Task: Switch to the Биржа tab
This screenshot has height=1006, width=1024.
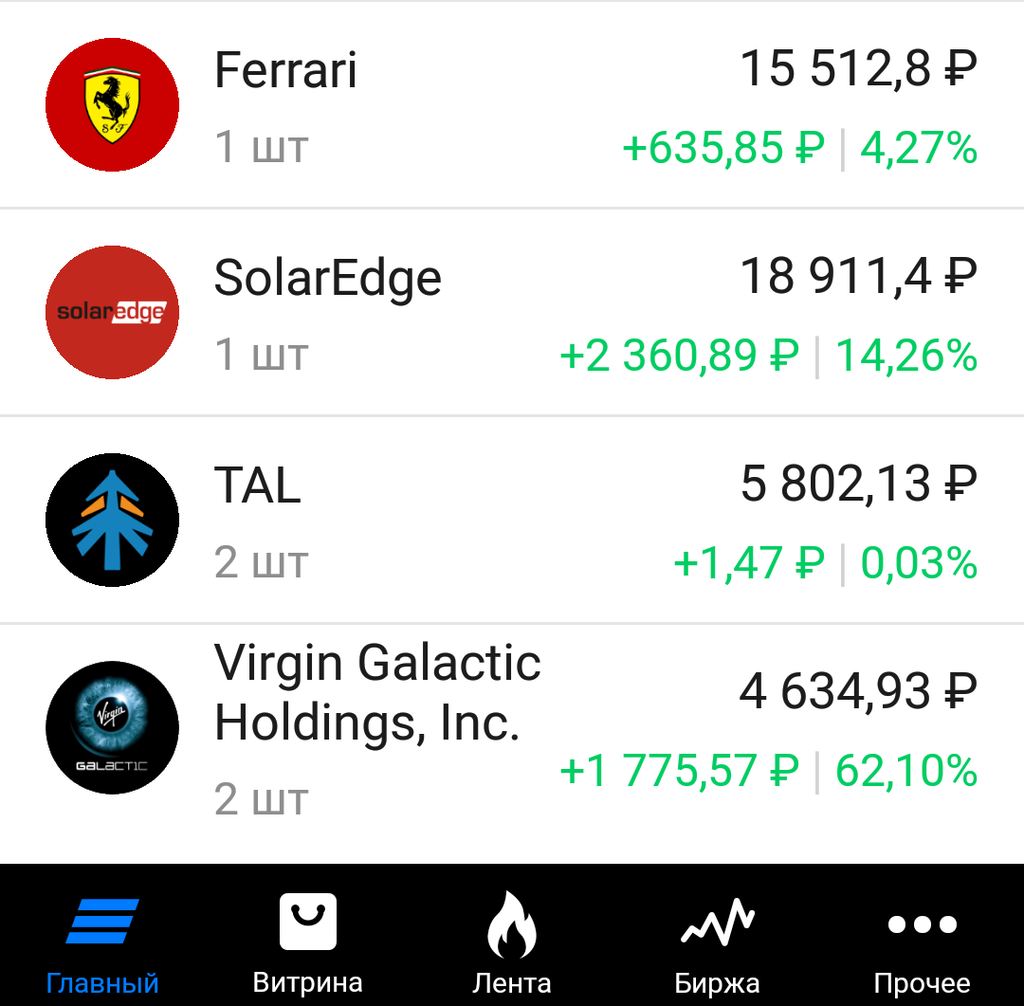Action: (x=717, y=944)
